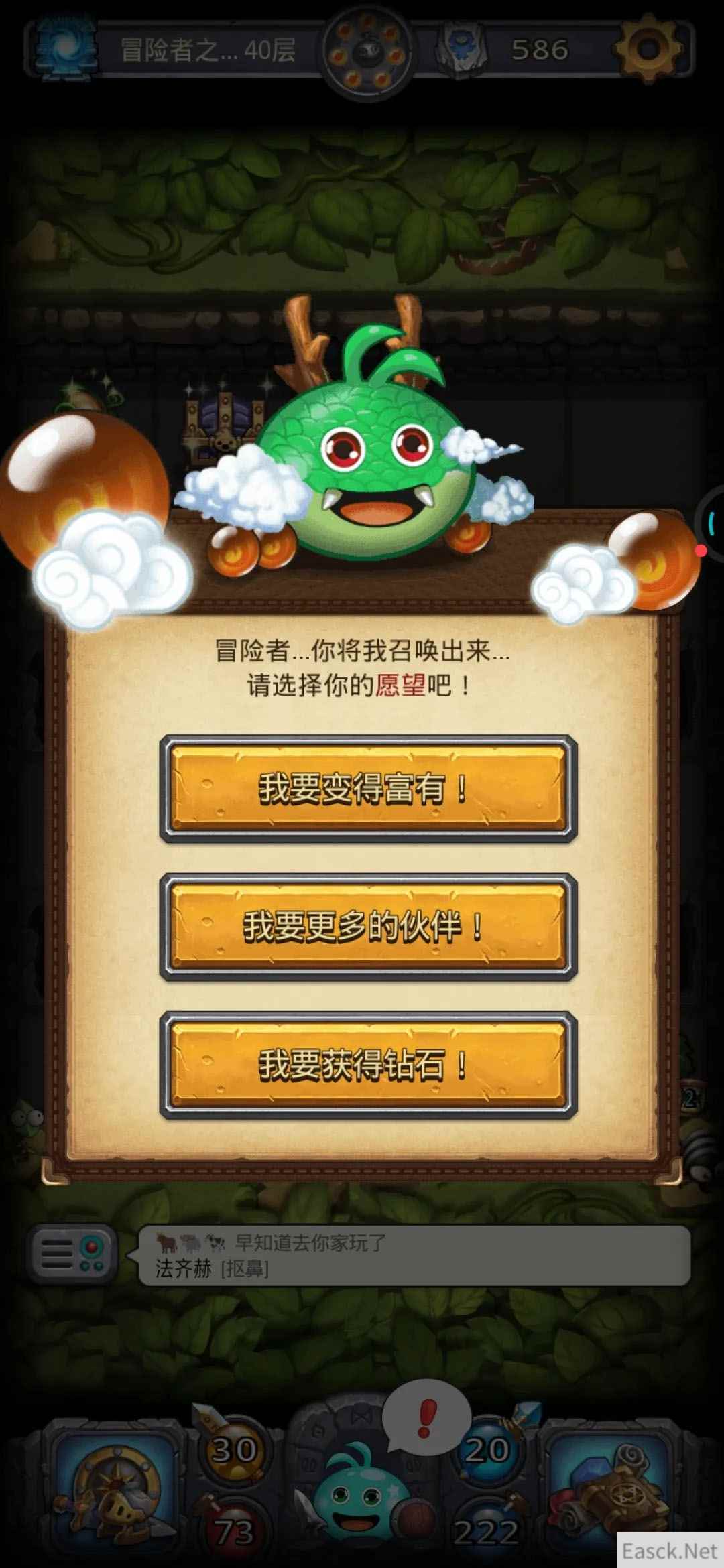This screenshot has height=1568, width=724.
Task: Select the wish 我要更多的伙伴！
Action: pyautogui.click(x=368, y=927)
